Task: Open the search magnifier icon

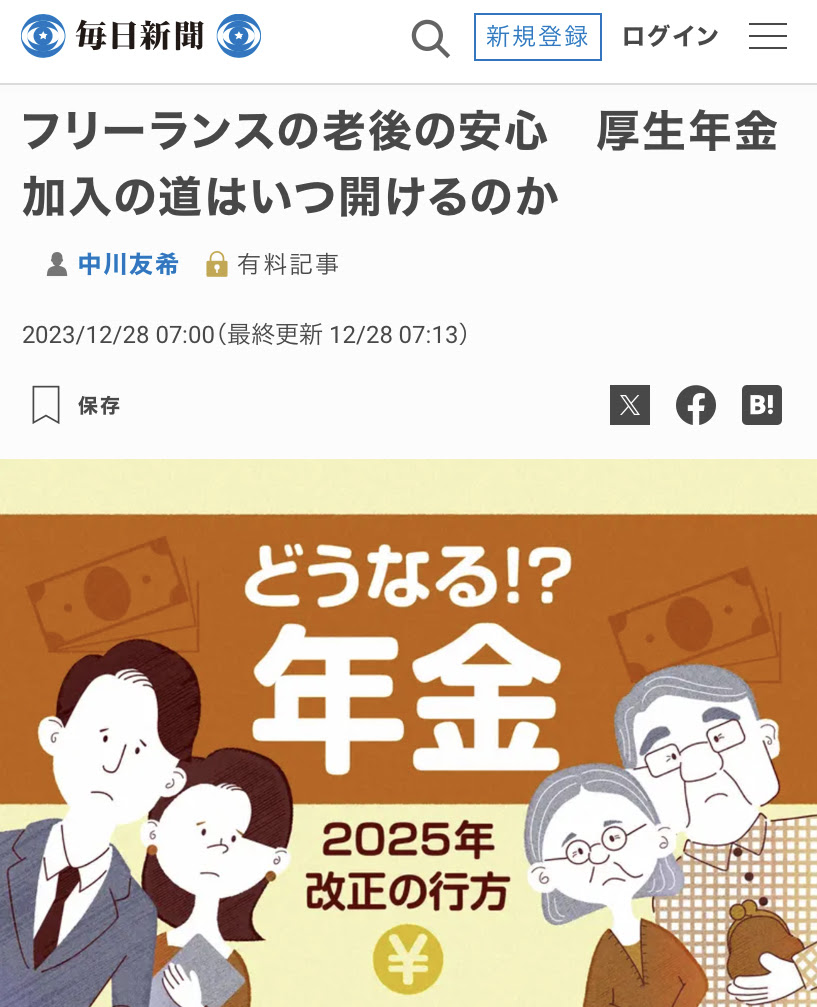Action: pyautogui.click(x=431, y=38)
